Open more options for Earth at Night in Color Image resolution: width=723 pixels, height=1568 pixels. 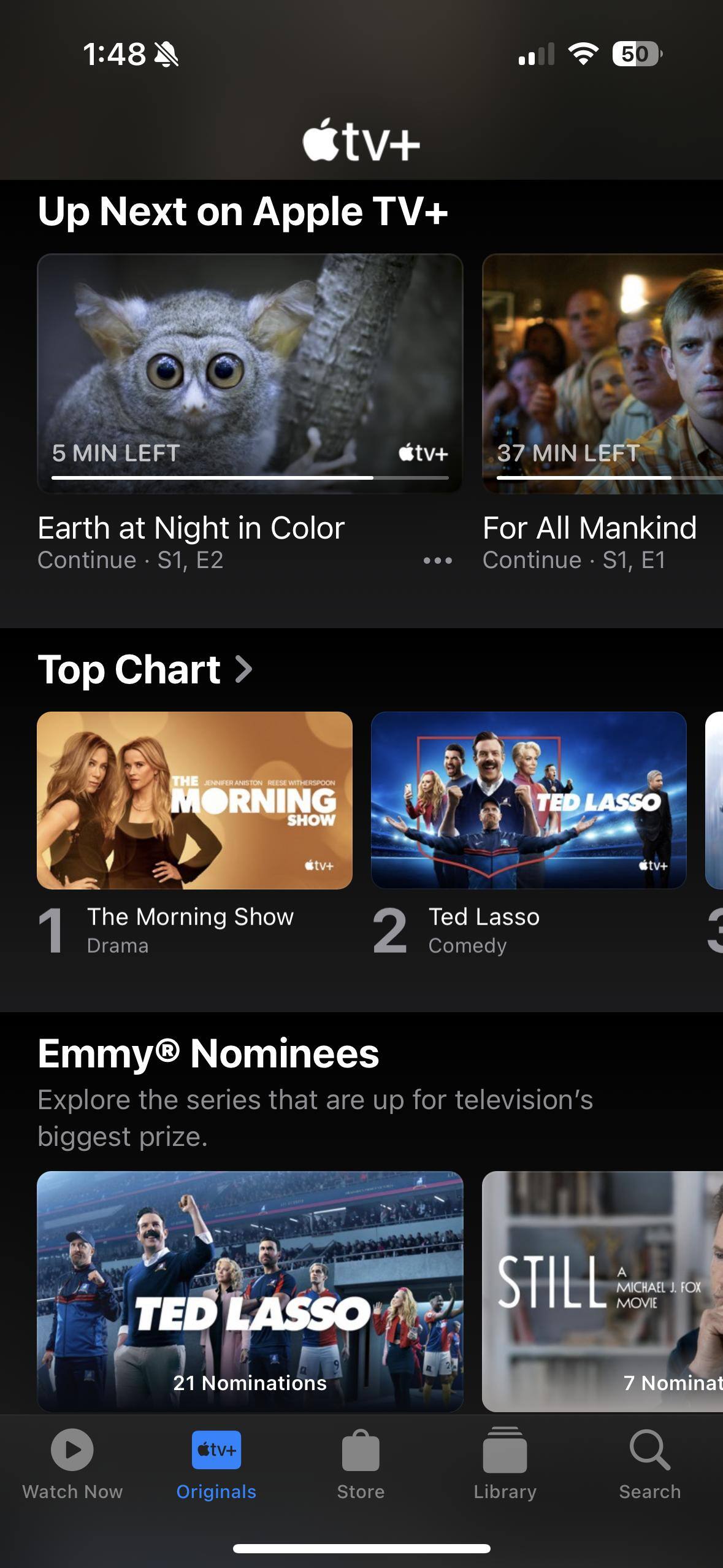tap(437, 561)
